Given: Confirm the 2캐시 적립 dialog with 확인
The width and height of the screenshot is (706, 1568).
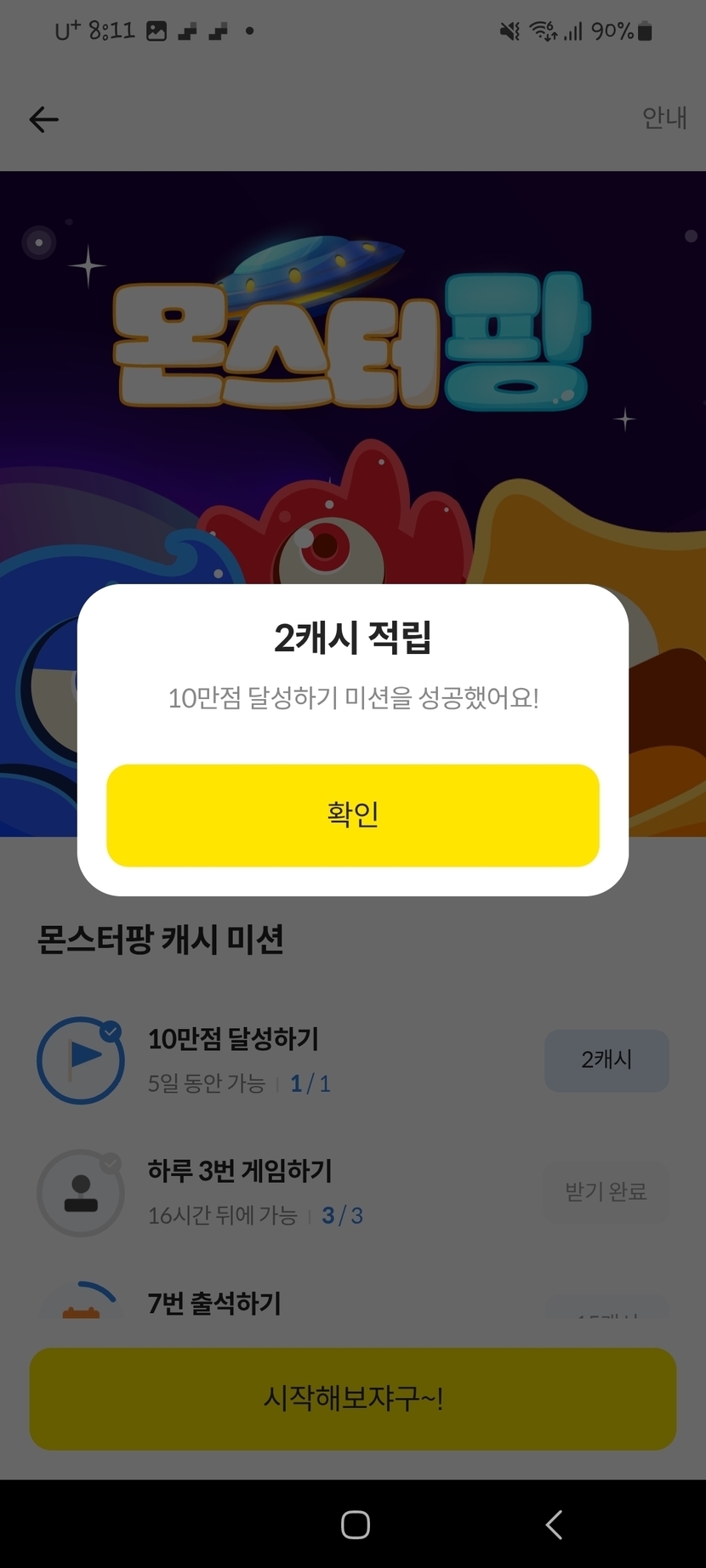Looking at the screenshot, I should pos(352,815).
